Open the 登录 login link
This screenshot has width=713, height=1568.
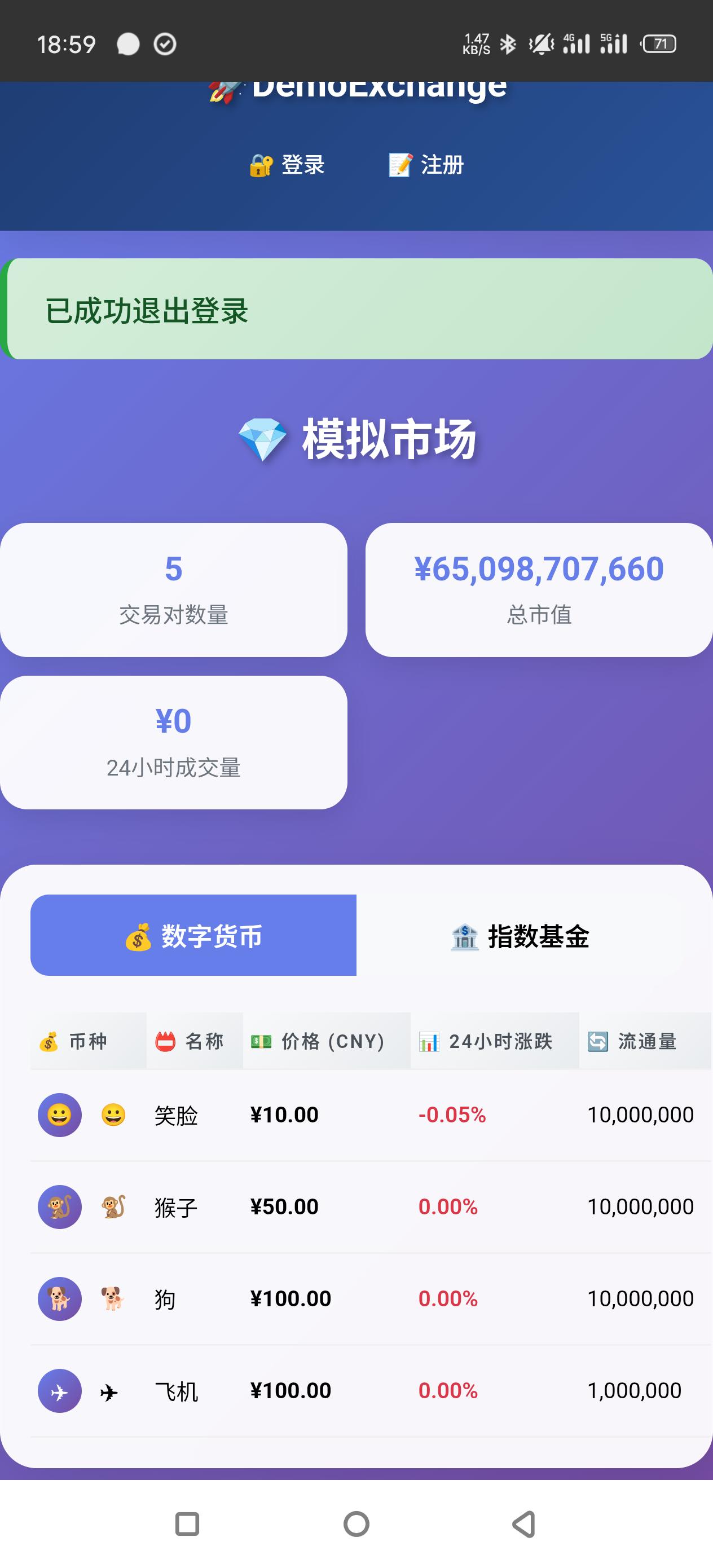(287, 165)
